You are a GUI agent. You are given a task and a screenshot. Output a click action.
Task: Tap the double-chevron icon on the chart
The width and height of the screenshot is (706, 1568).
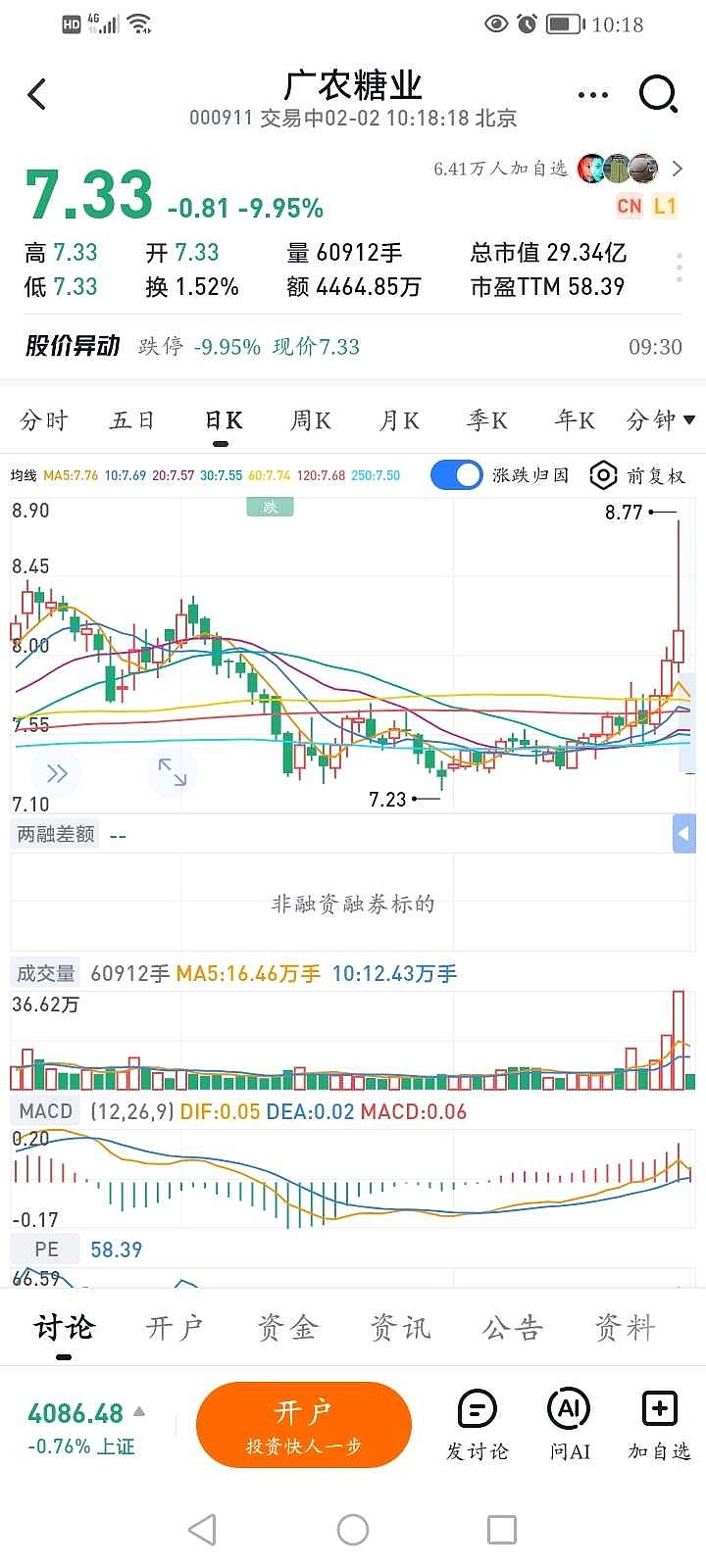point(56,772)
